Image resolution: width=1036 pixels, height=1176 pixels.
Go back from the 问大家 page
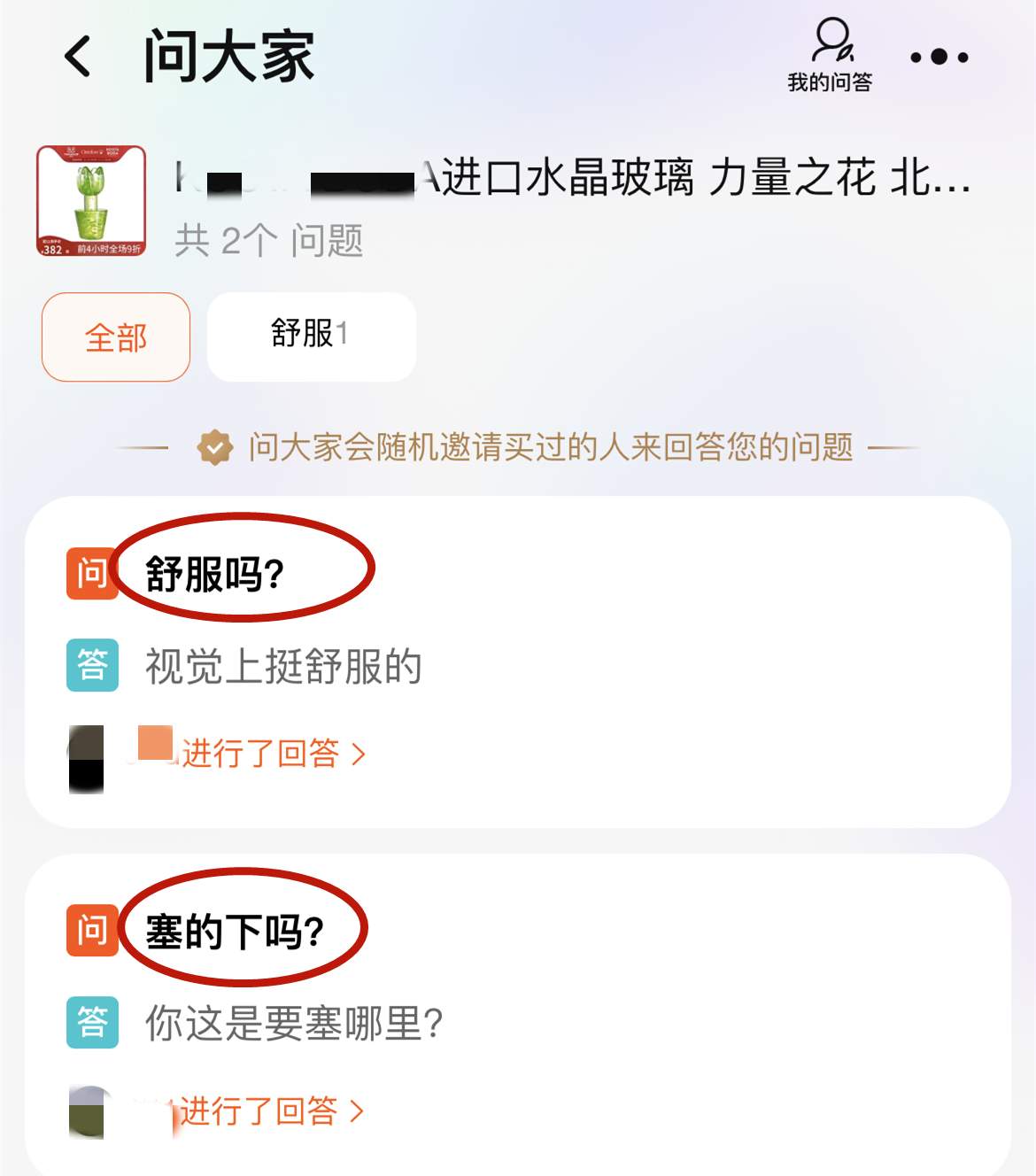78,57
